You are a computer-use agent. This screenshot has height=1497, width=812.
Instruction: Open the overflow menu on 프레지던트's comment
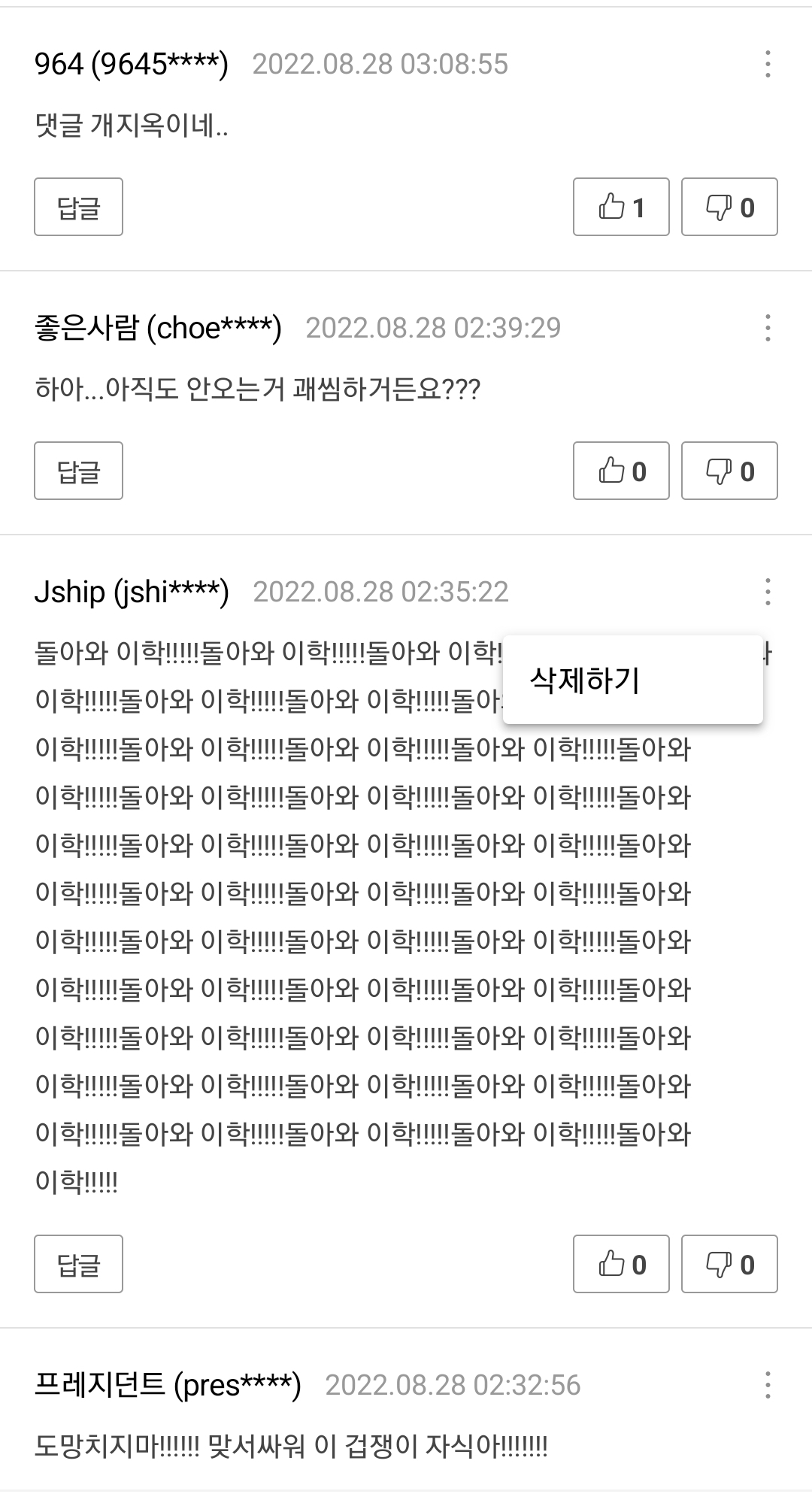click(768, 1385)
